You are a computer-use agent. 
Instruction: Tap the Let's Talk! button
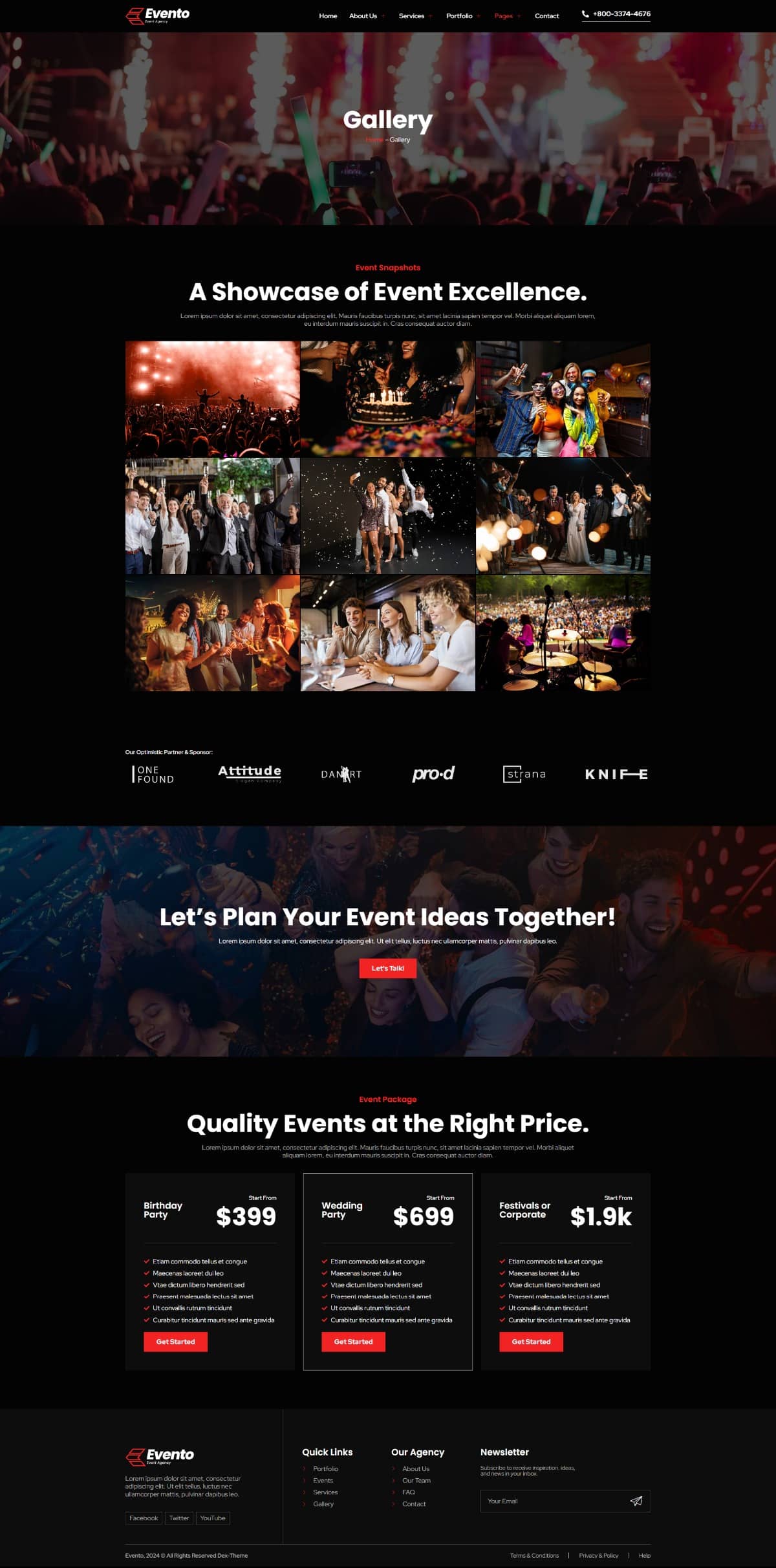point(388,968)
